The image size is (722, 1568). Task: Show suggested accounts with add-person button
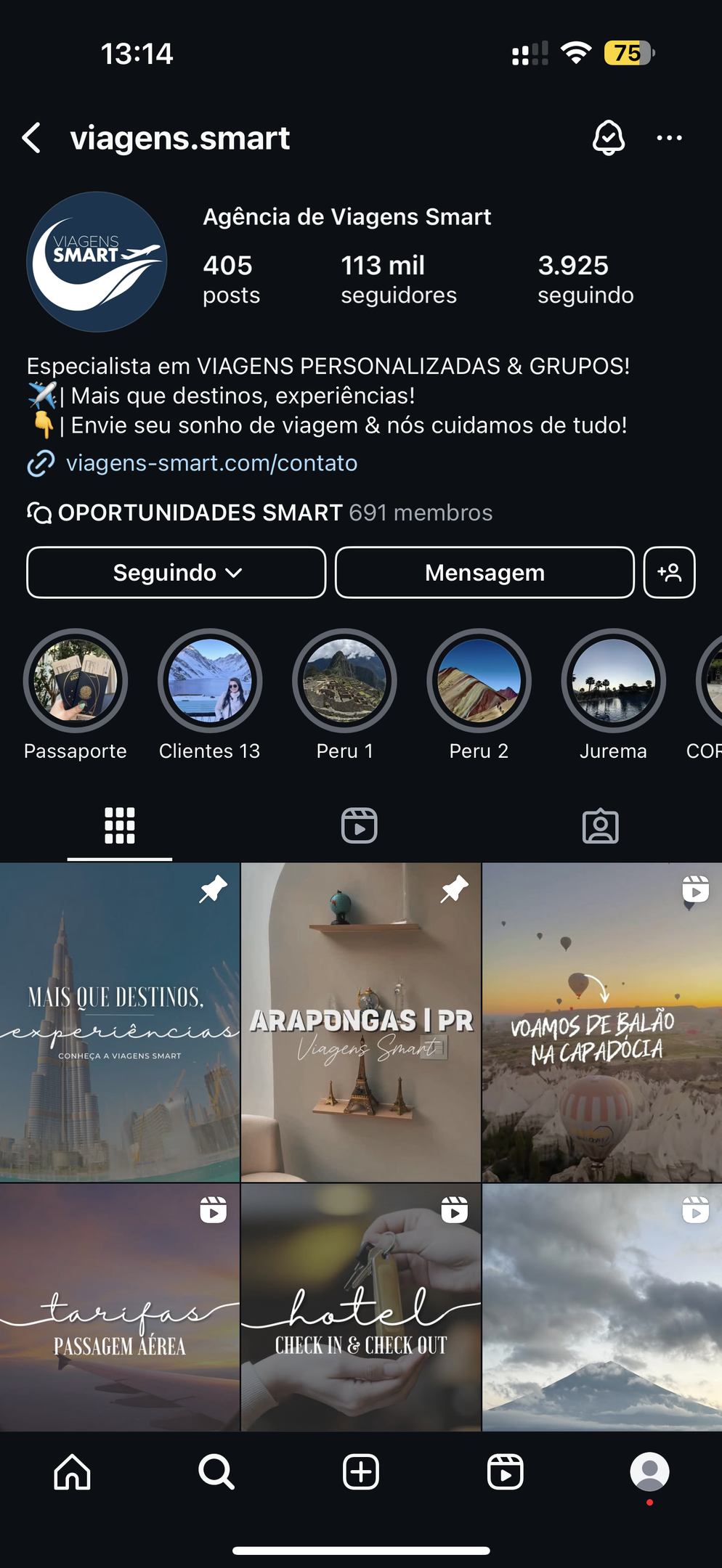click(x=669, y=573)
